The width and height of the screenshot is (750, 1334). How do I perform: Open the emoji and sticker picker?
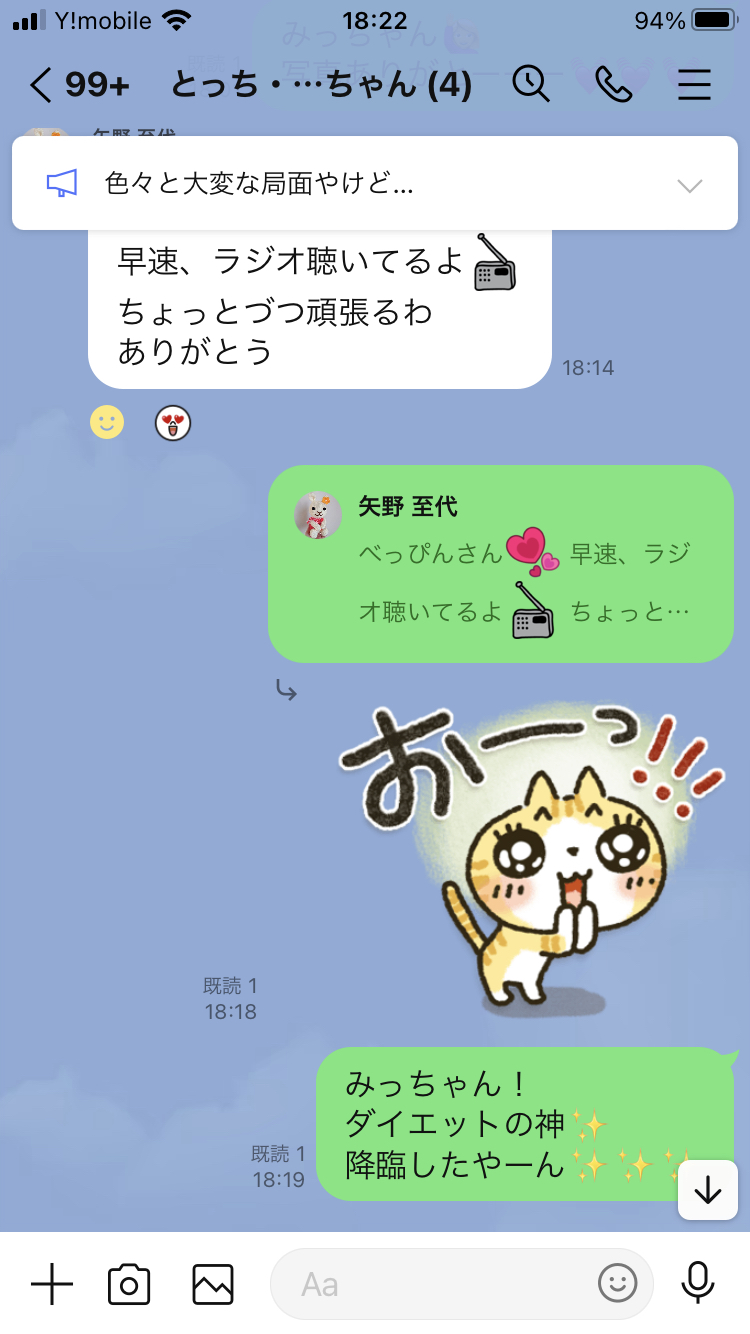coord(617,1284)
